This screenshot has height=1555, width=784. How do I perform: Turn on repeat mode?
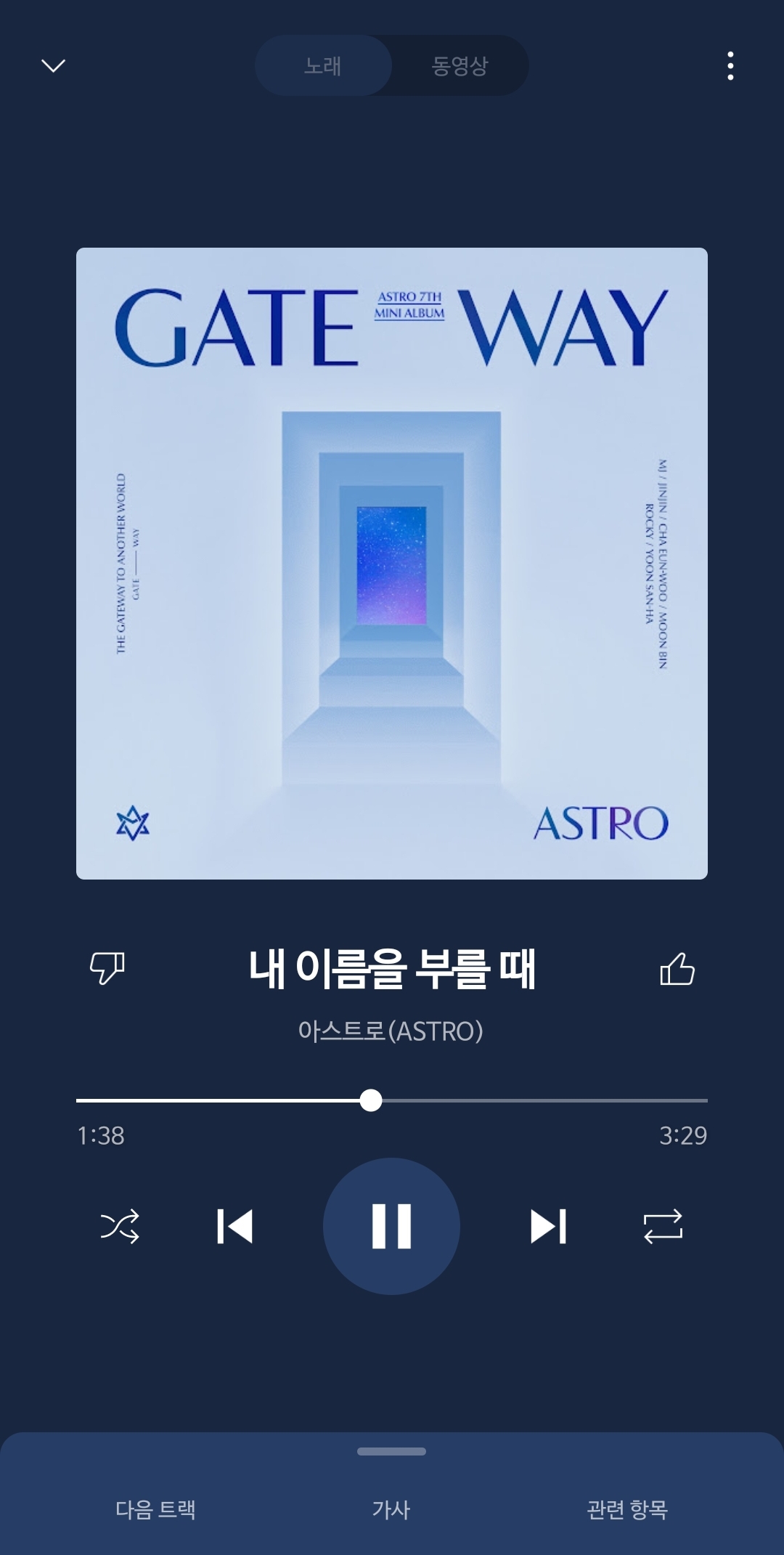pyautogui.click(x=661, y=1226)
